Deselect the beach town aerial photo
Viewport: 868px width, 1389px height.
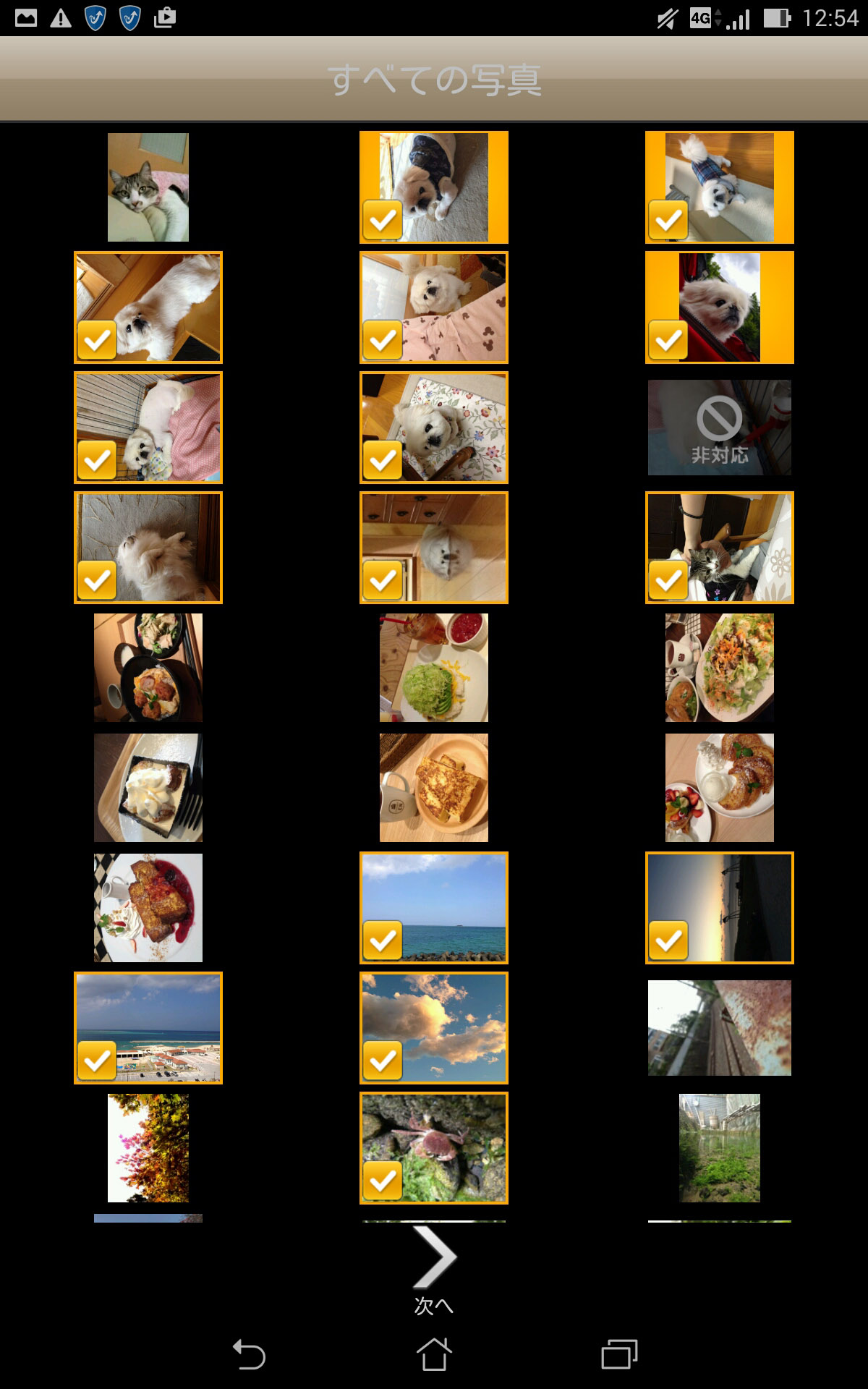pos(148,1027)
